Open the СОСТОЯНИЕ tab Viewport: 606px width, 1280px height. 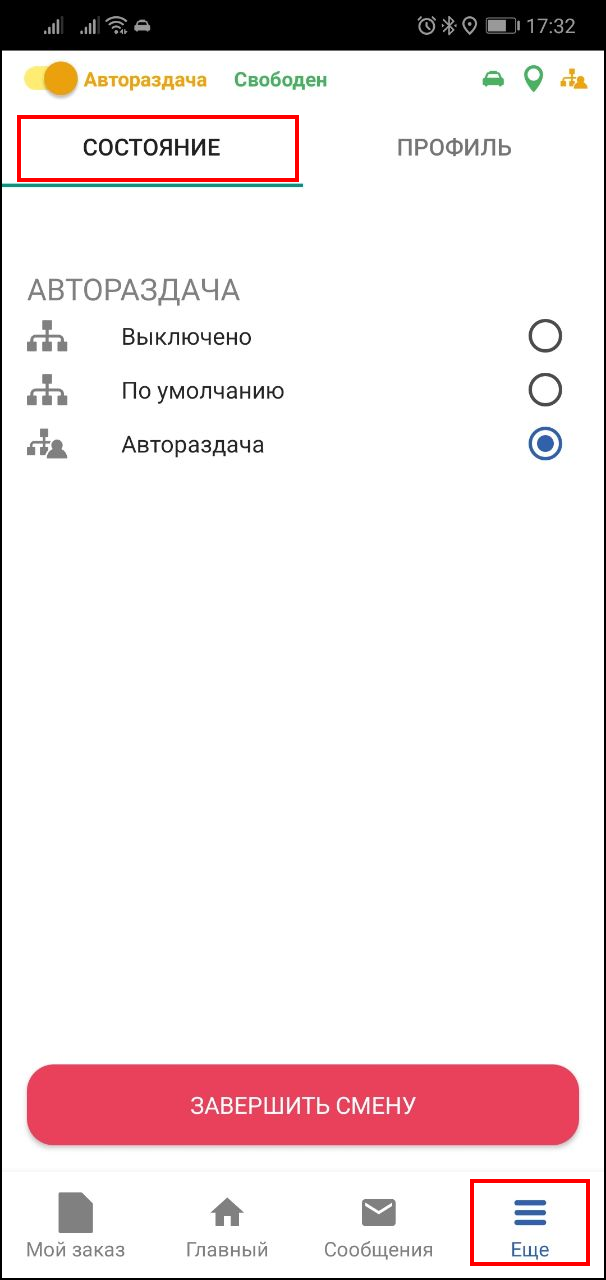(152, 148)
